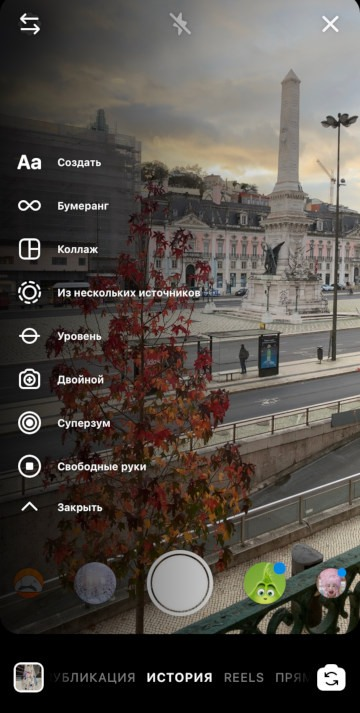Viewport: 360px width, 713px height.
Task: Select the pink character face filter
Action: [x=331, y=583]
